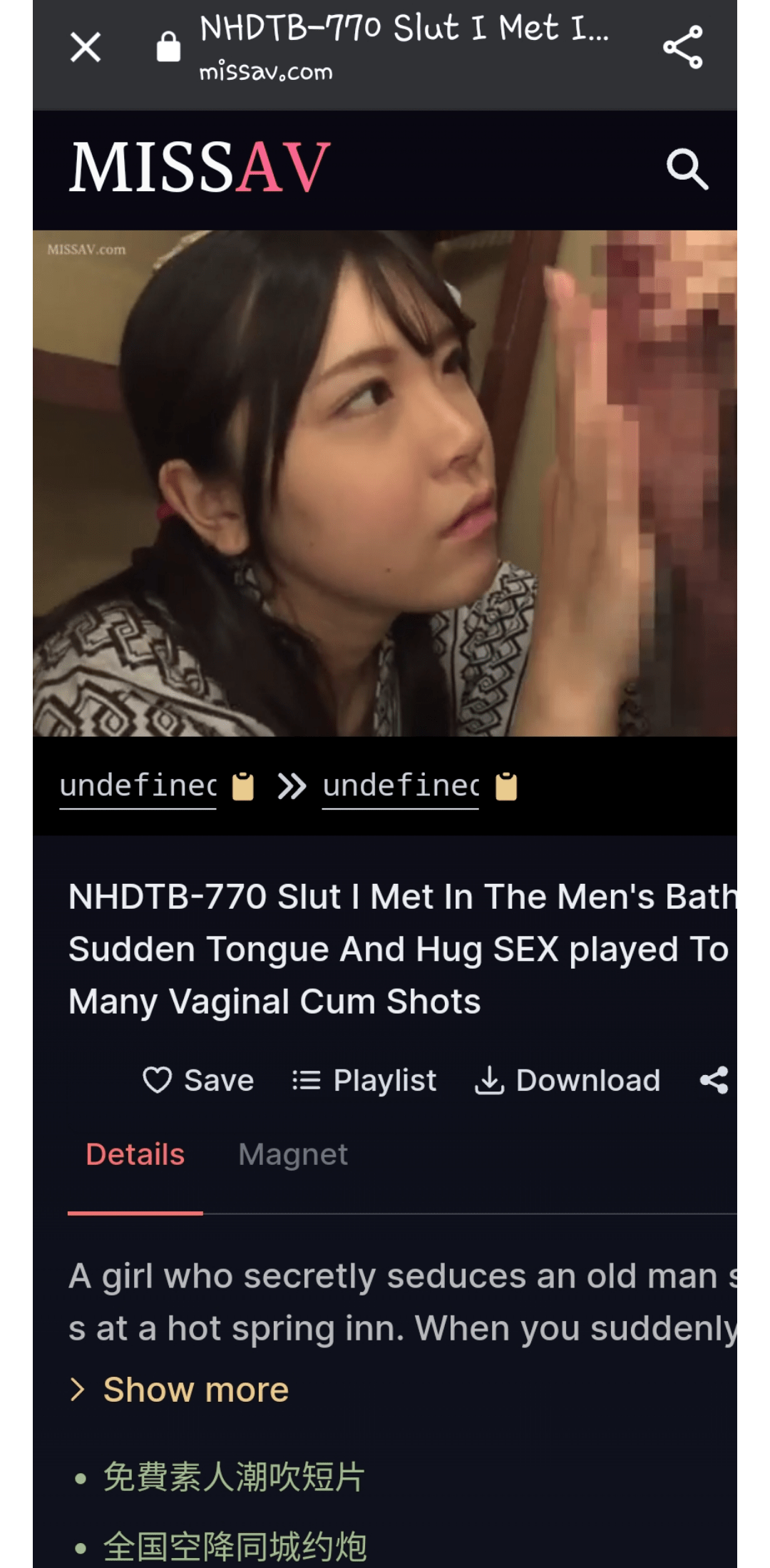Play the video in the player
This screenshot has width=770, height=1568.
coord(385,483)
